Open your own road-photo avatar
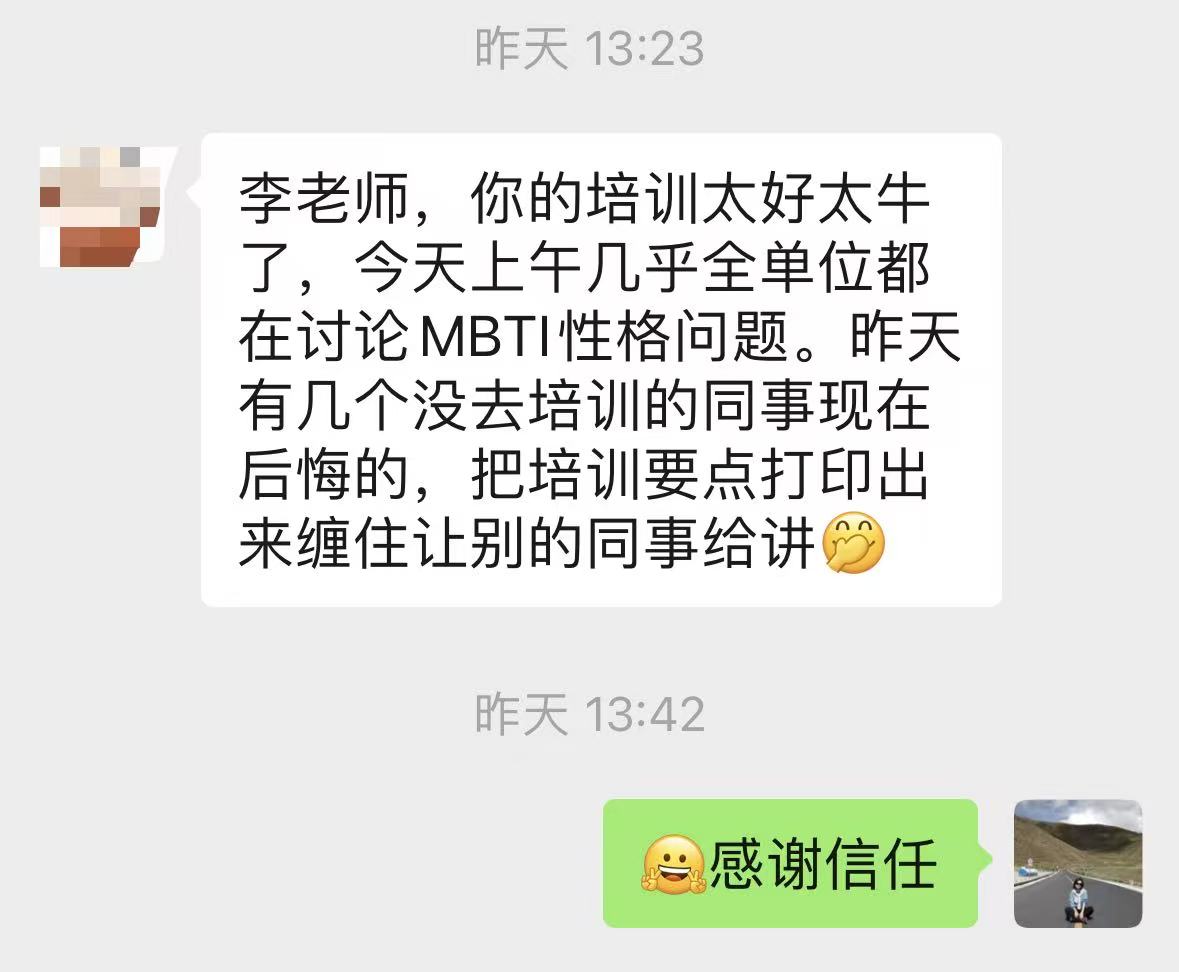This screenshot has width=1179, height=972. click(x=1078, y=863)
